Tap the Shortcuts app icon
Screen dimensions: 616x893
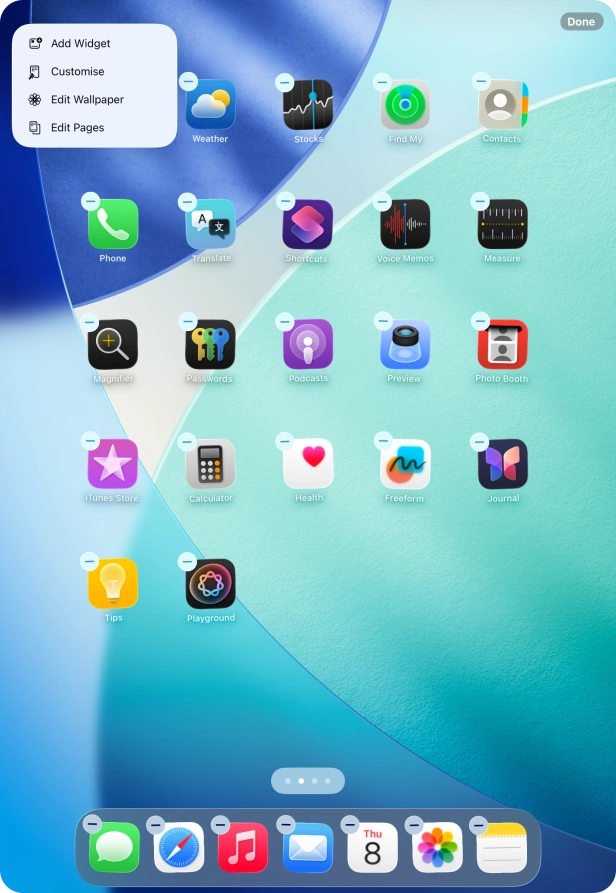click(x=308, y=224)
